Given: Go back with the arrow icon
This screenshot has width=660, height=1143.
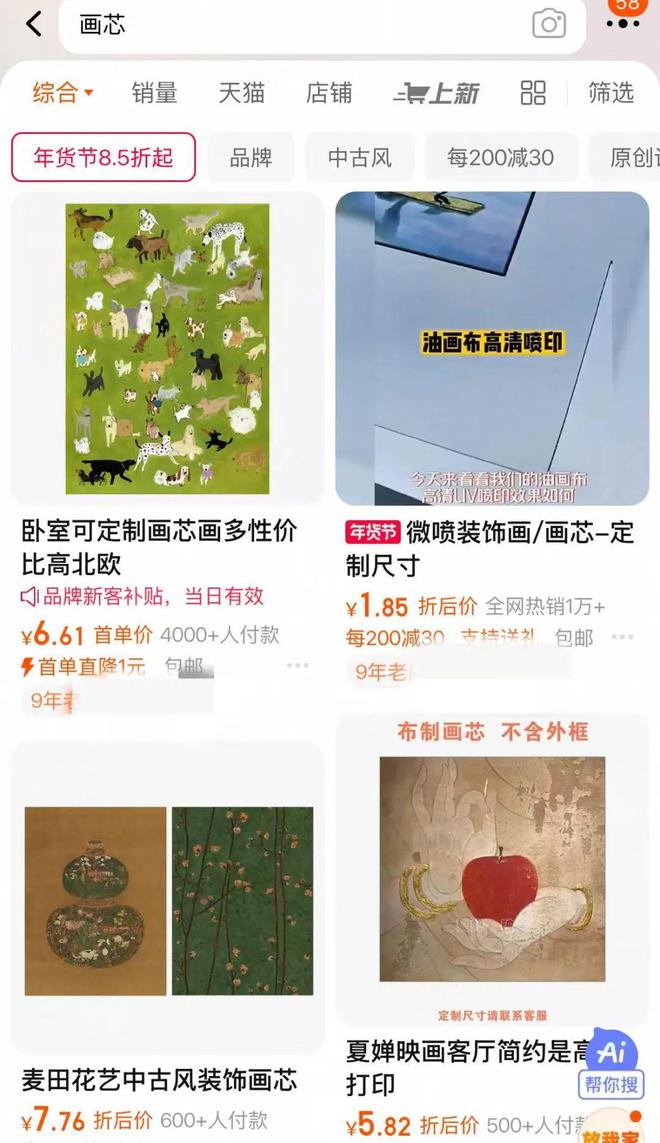Looking at the screenshot, I should (x=35, y=25).
